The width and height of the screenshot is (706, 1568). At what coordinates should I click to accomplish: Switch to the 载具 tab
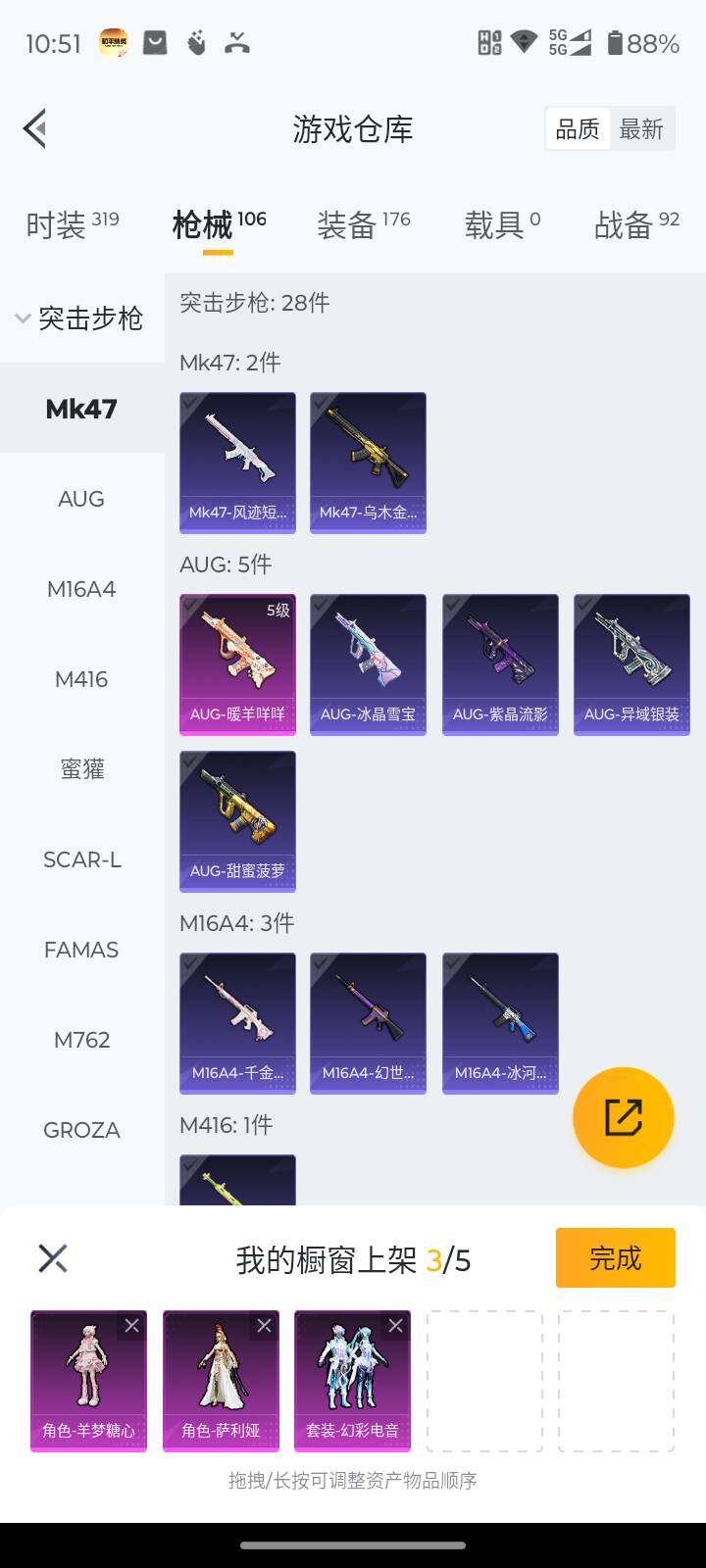pyautogui.click(x=501, y=224)
